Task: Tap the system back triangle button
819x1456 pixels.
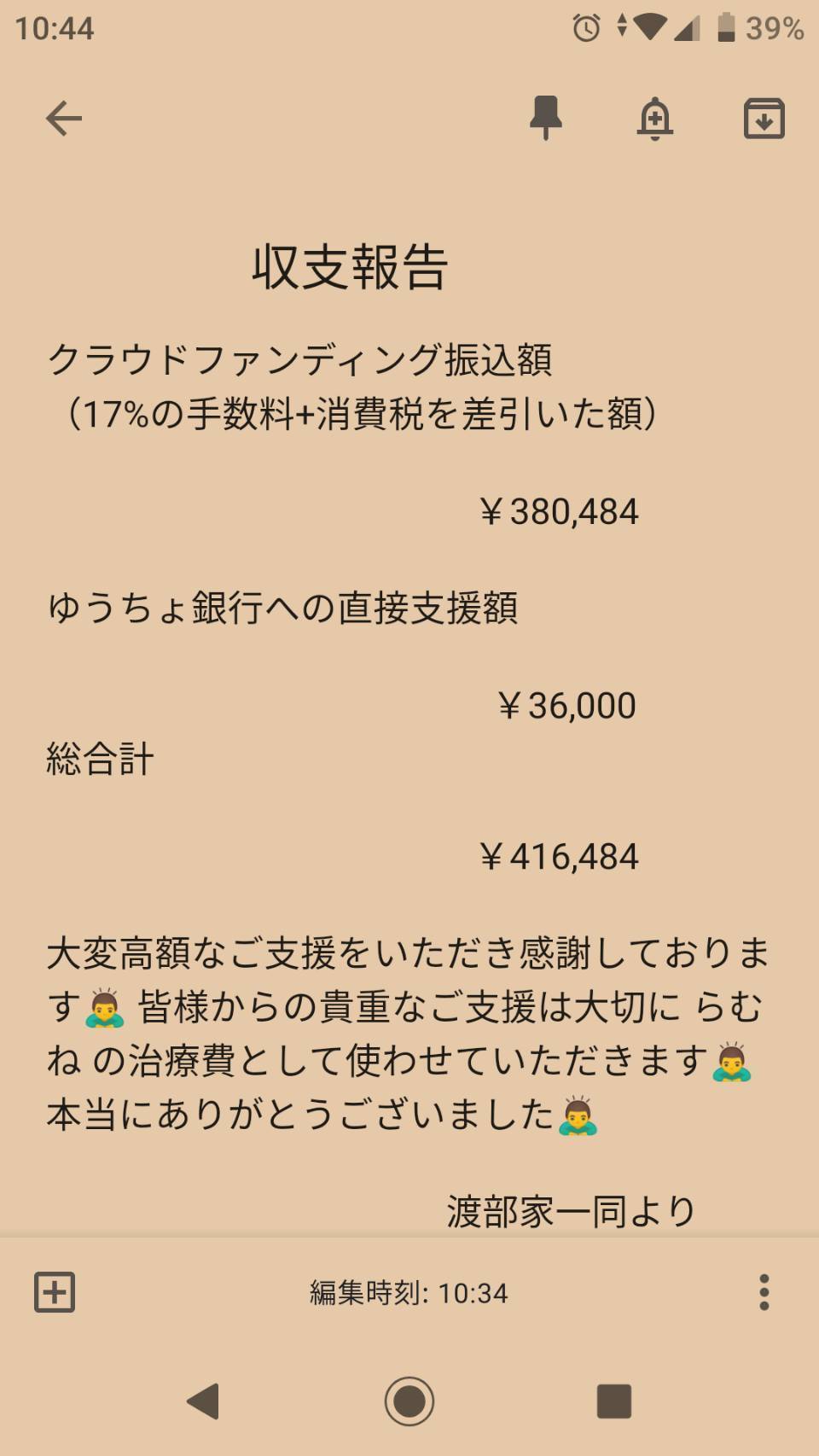Action: [x=204, y=1401]
